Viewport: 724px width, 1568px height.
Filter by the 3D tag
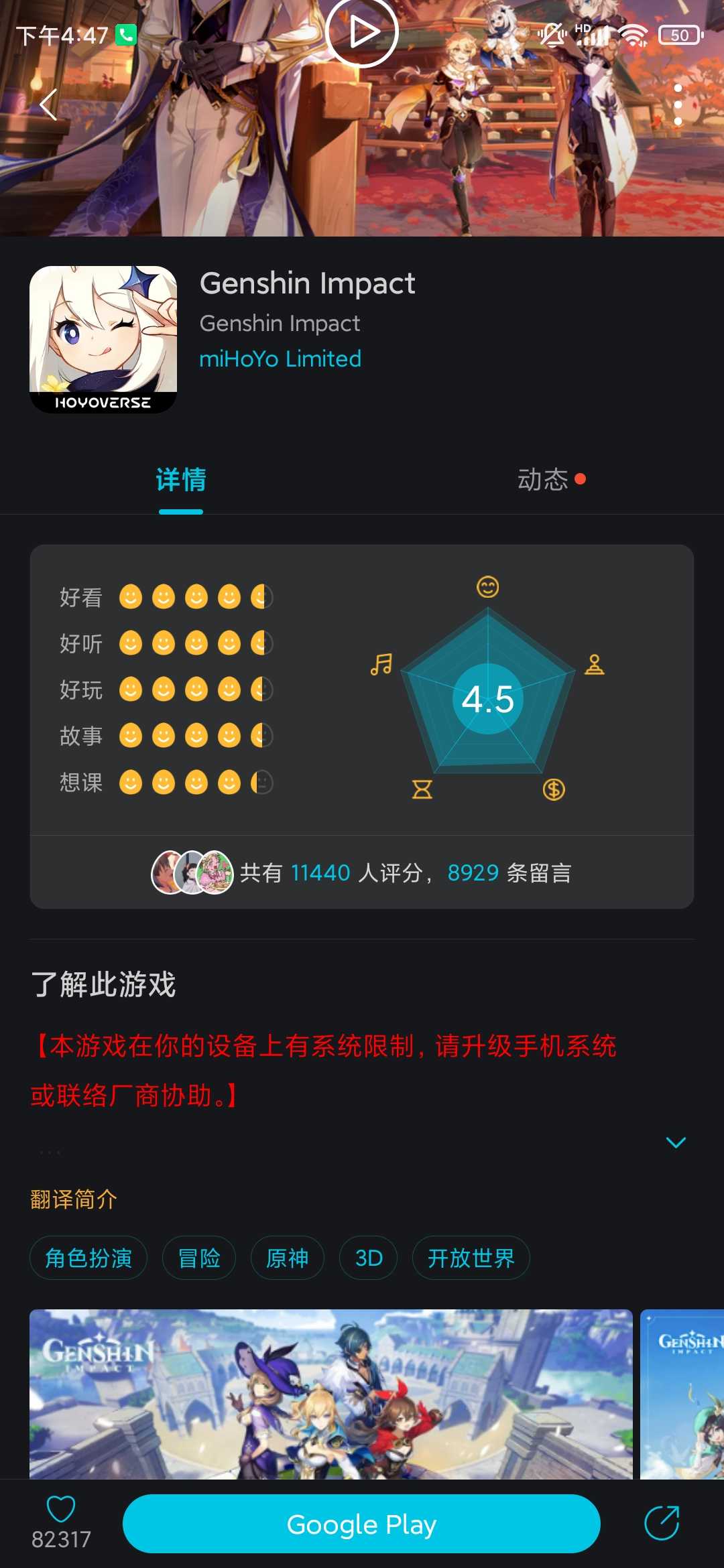tap(369, 1258)
